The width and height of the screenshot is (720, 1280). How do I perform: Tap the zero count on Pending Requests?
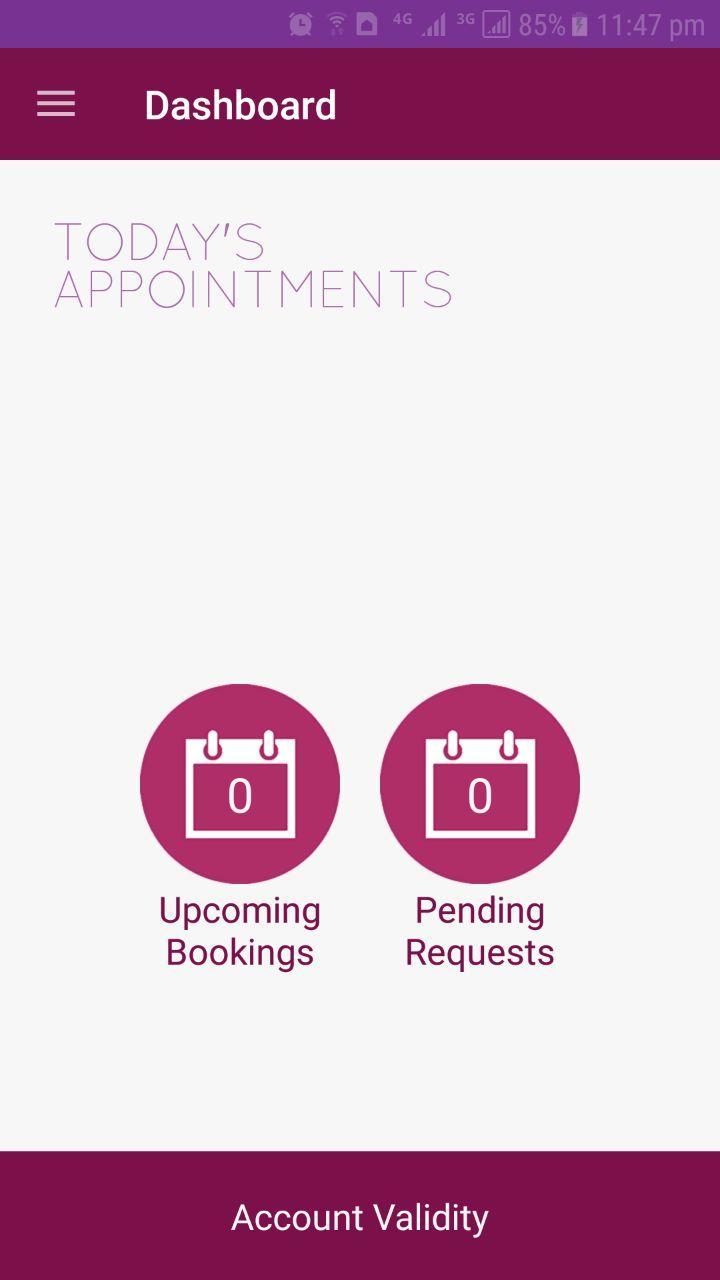(x=480, y=795)
